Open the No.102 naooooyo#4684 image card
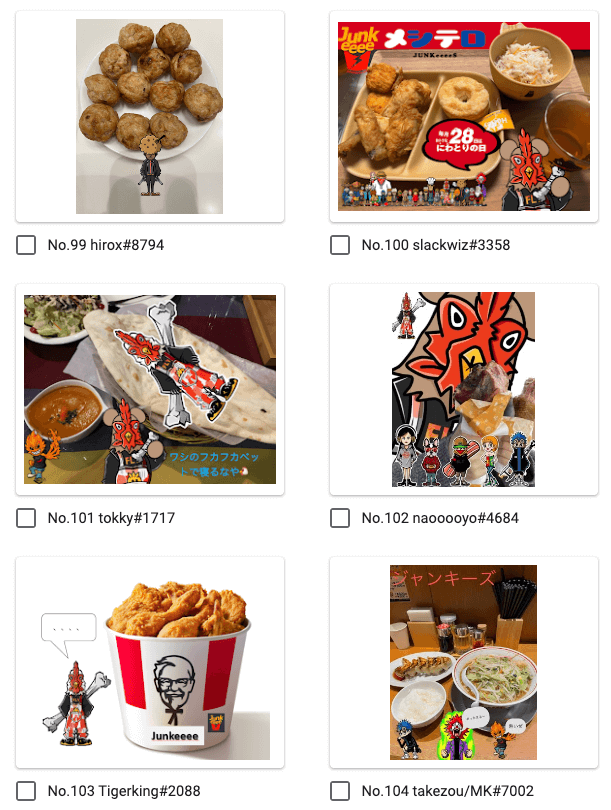The height and width of the screenshot is (810, 611). coord(463,389)
